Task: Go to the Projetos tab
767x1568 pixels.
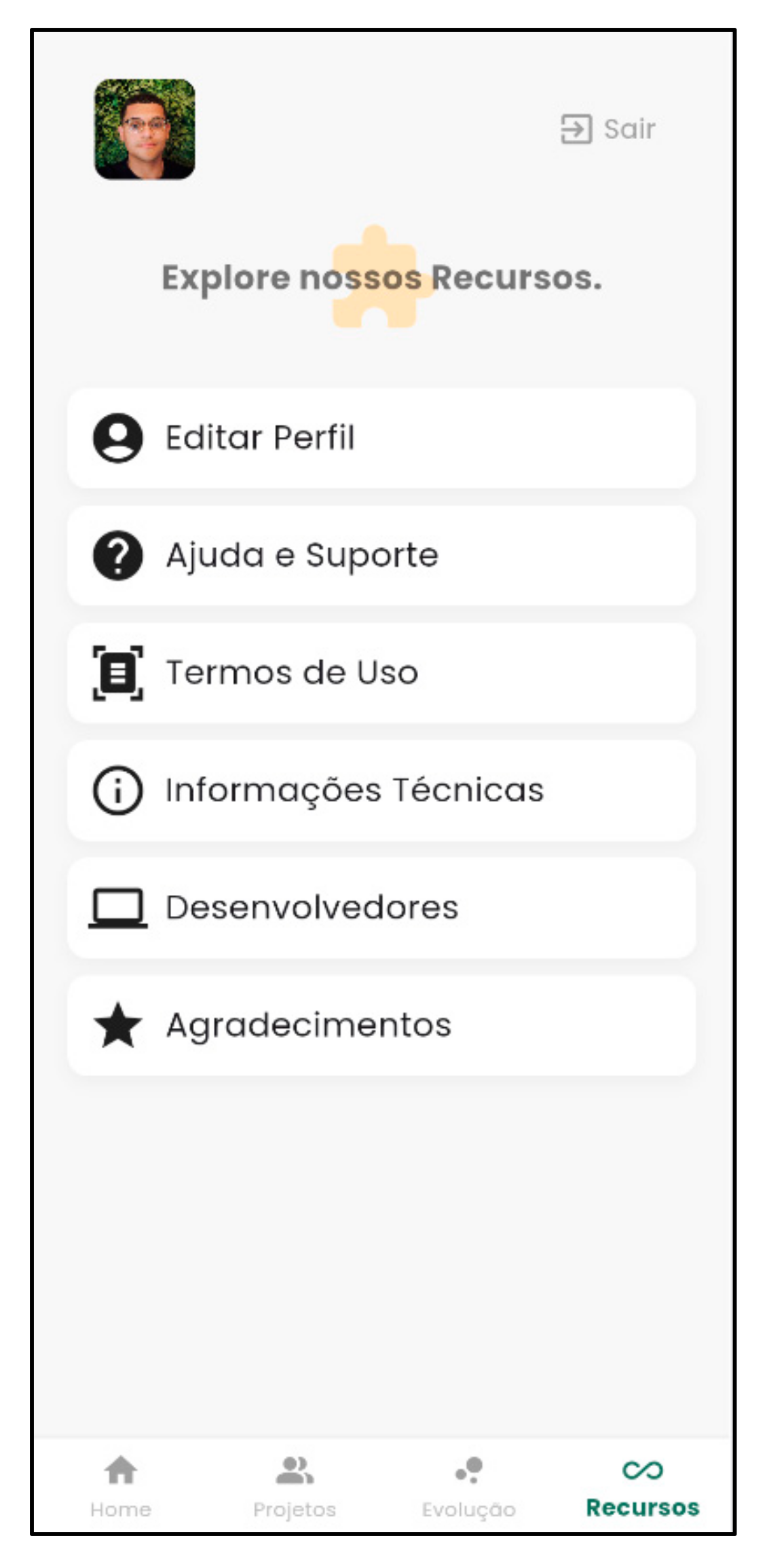Action: tap(295, 1487)
